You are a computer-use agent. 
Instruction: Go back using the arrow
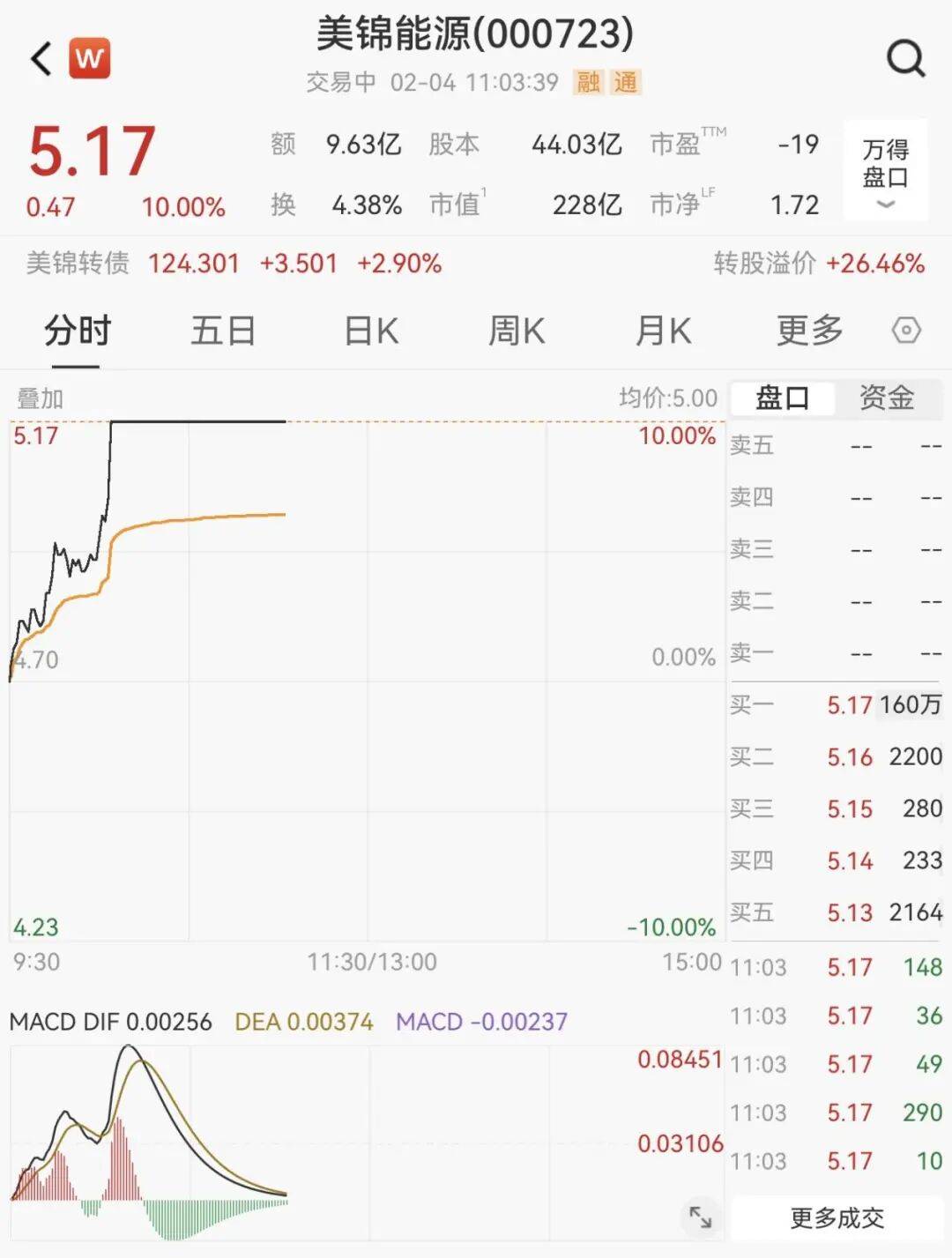tap(41, 60)
